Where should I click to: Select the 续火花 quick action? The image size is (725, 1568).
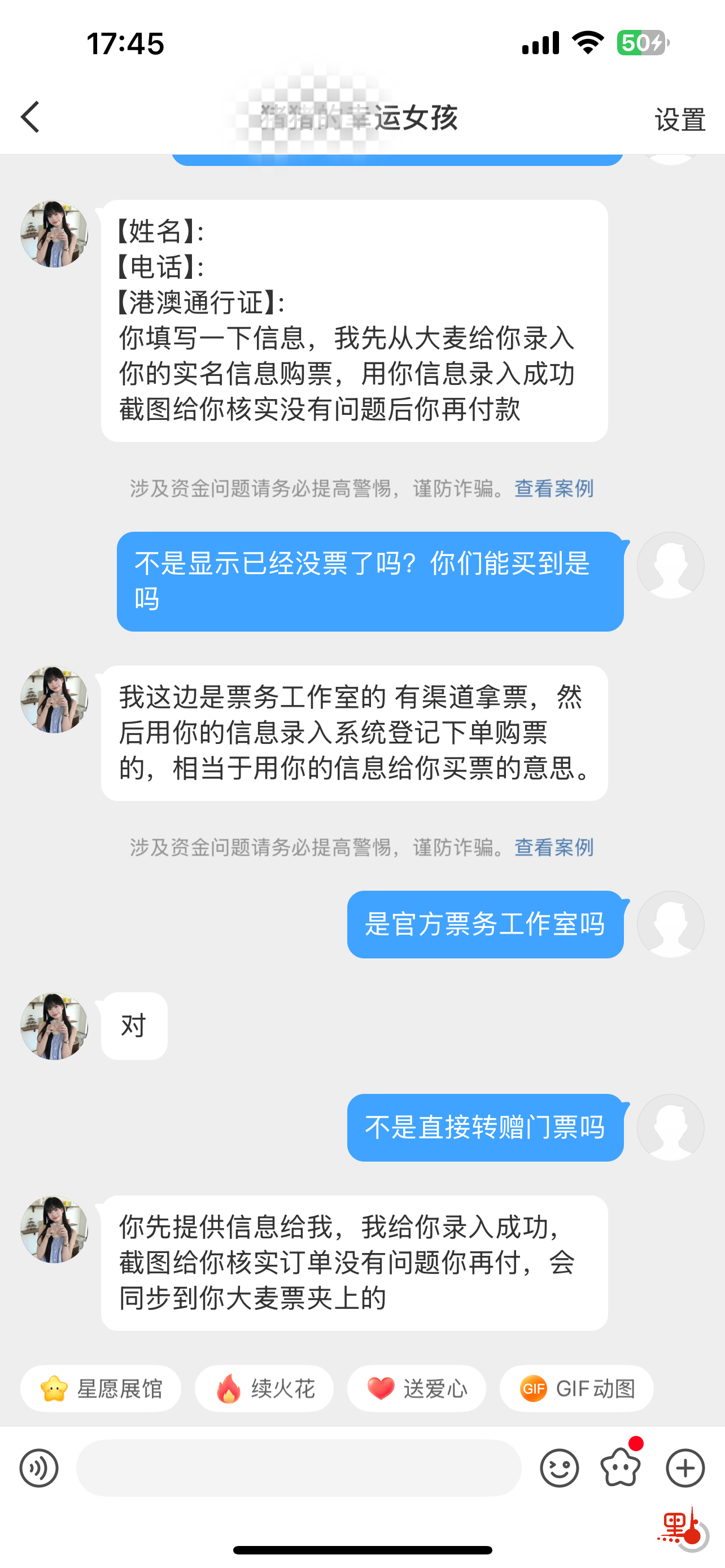(x=264, y=1389)
